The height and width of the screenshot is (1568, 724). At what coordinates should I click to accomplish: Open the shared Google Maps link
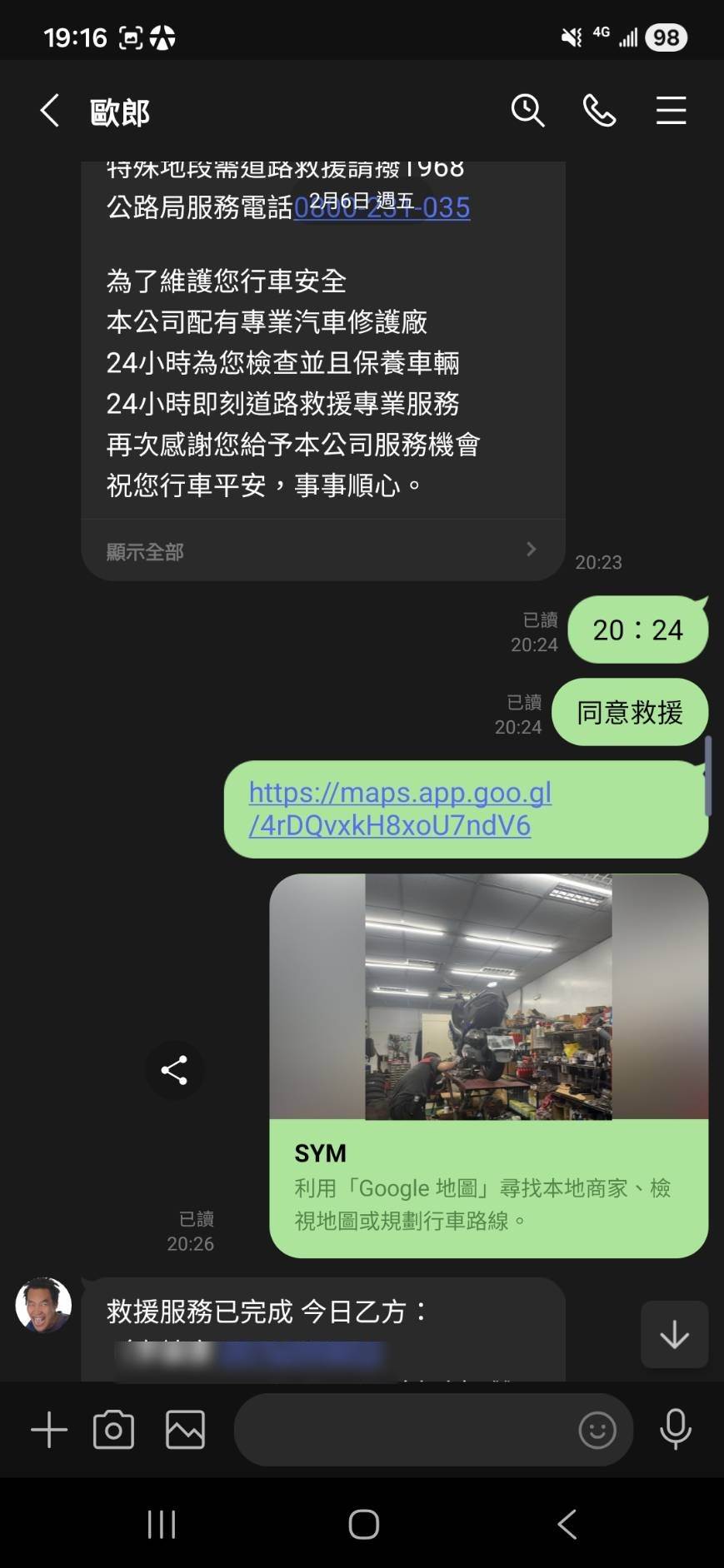[x=399, y=809]
